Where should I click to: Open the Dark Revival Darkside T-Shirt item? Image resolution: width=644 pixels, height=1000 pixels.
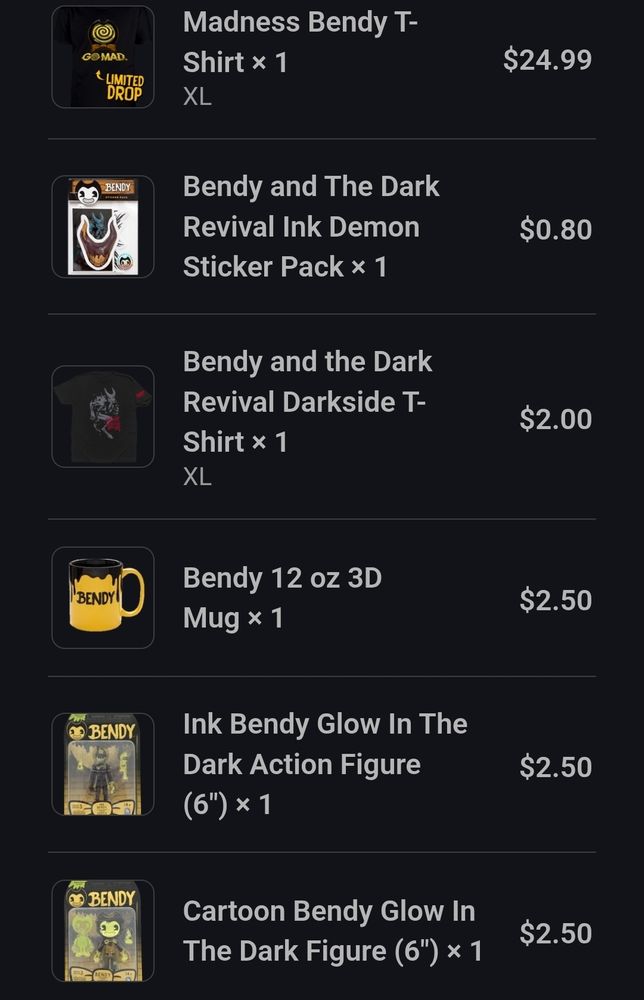(307, 402)
